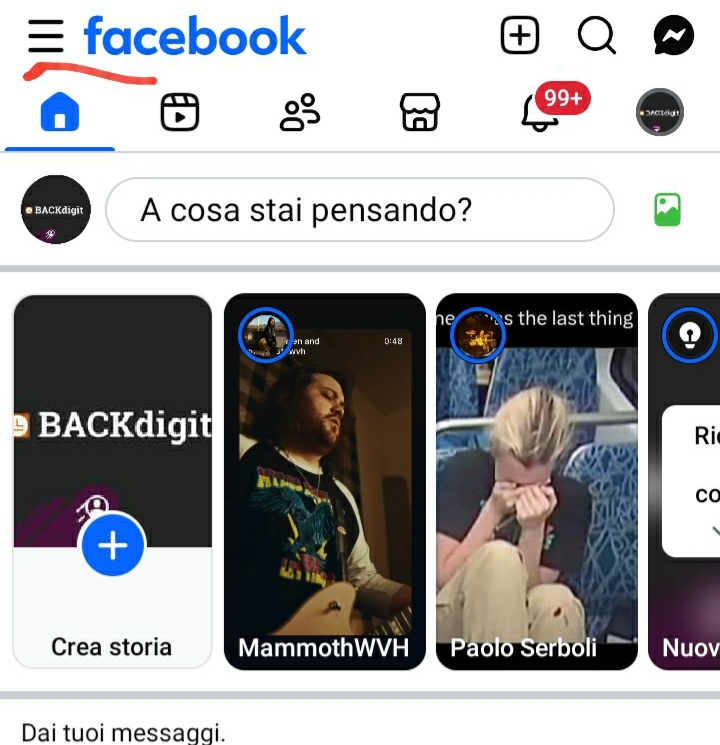This screenshot has width=720, height=745.
Task: Tap the 'A cosa stai pensando?' field
Action: pyautogui.click(x=360, y=210)
